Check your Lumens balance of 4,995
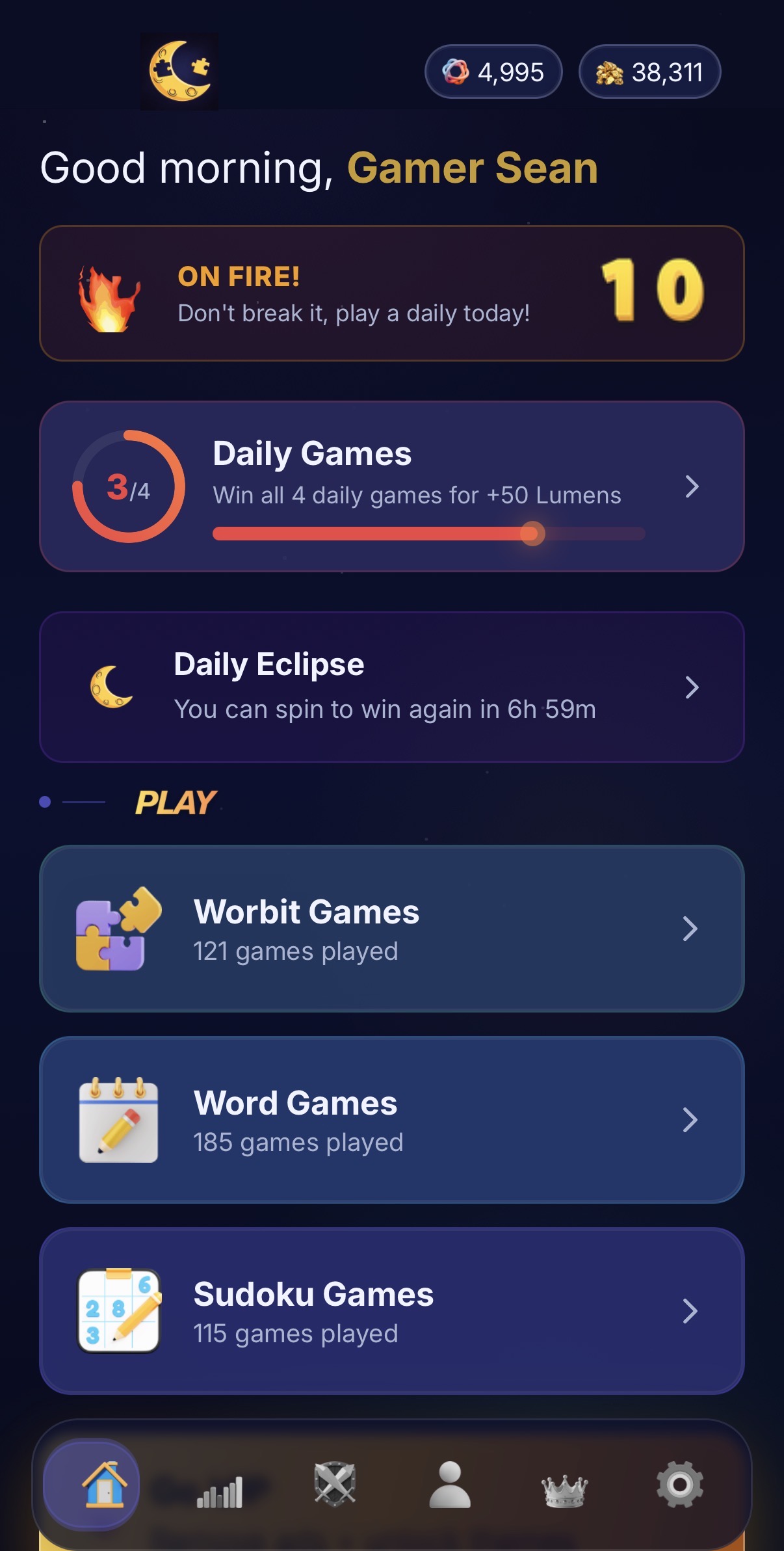This screenshot has height=1551, width=784. point(493,72)
